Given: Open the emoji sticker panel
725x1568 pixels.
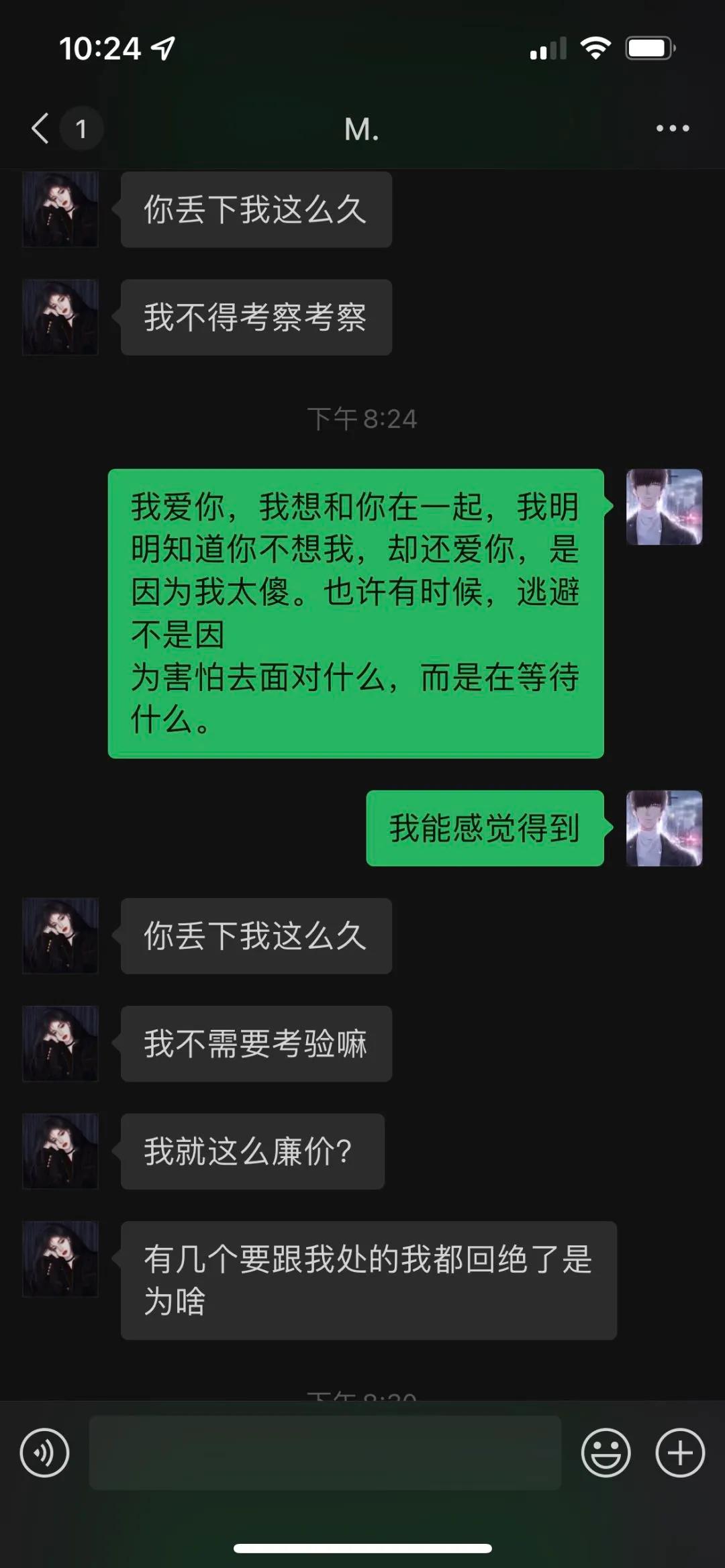Looking at the screenshot, I should tap(606, 1453).
